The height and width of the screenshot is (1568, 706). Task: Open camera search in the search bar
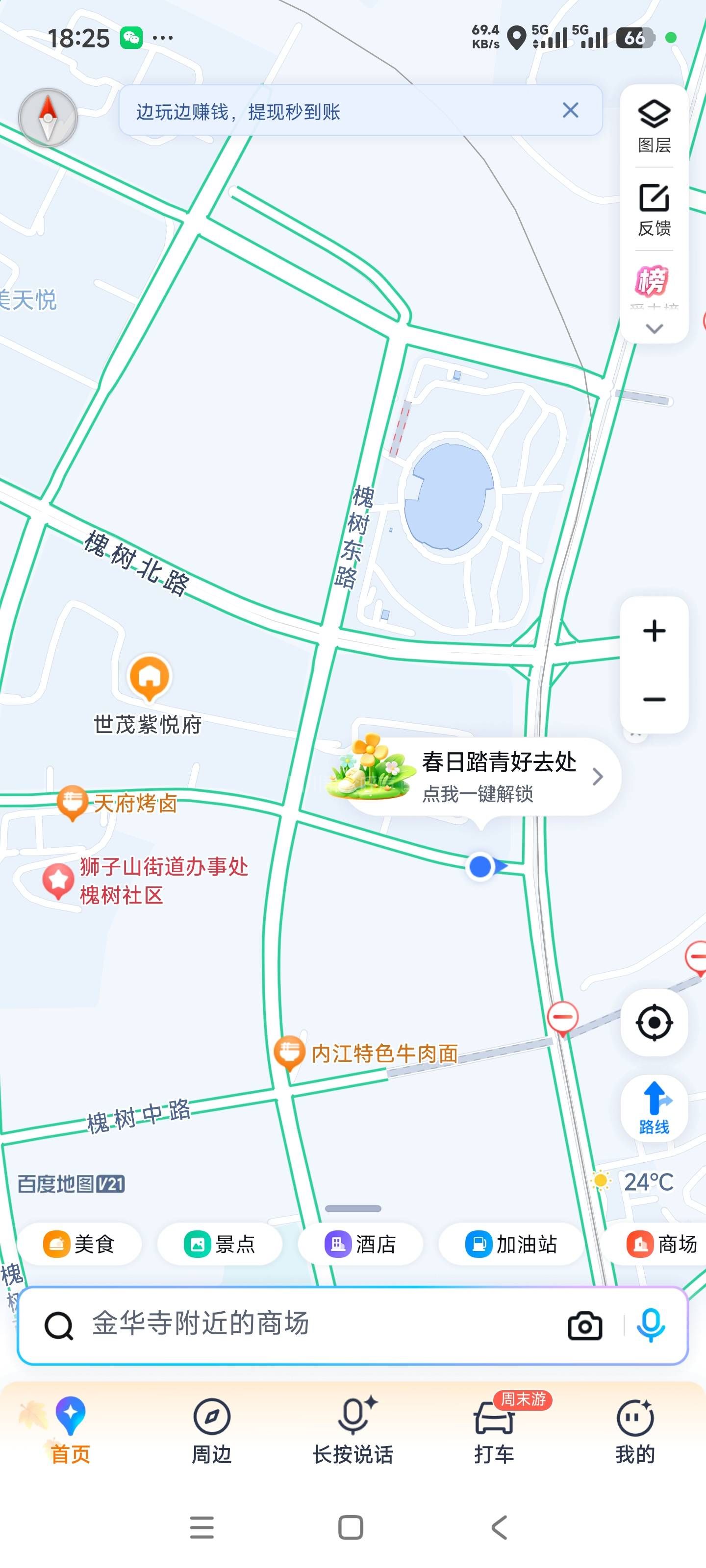585,1324
